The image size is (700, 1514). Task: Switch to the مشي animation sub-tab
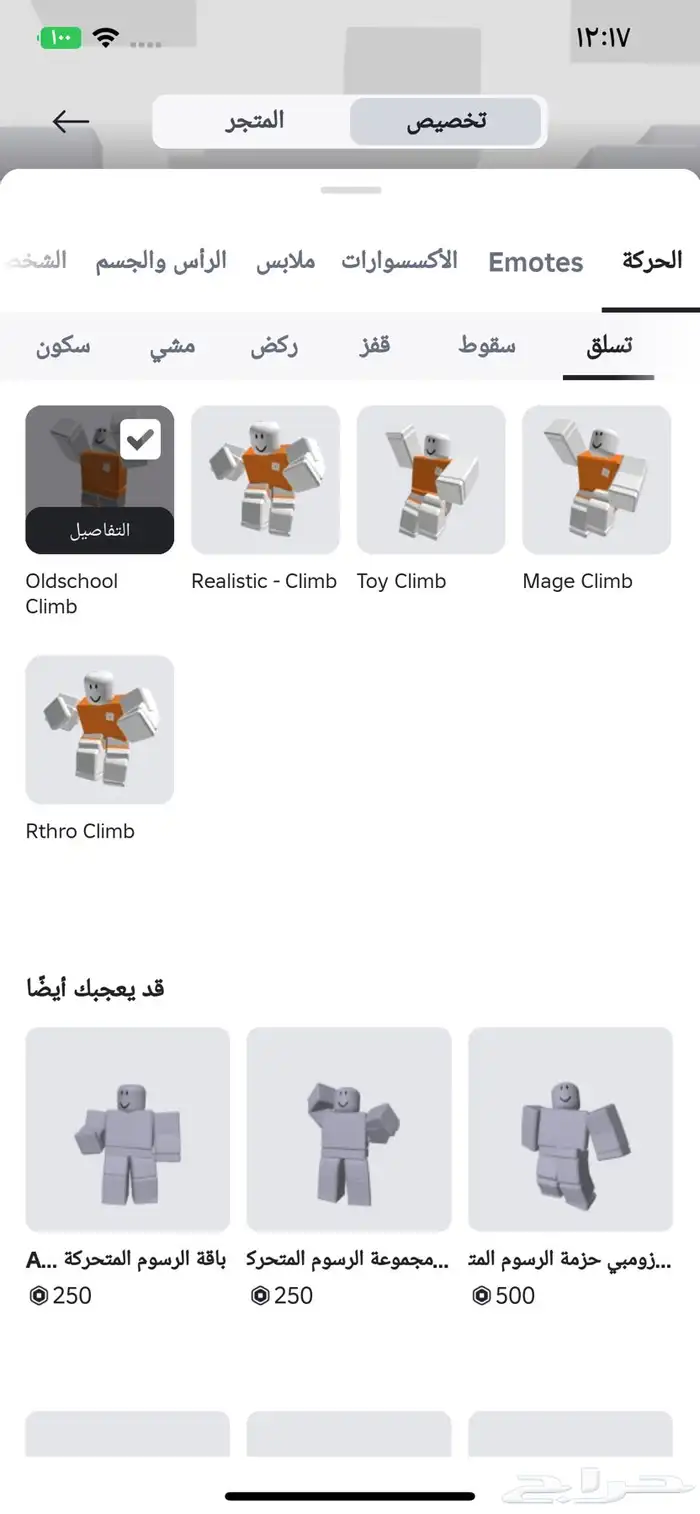pyautogui.click(x=172, y=347)
